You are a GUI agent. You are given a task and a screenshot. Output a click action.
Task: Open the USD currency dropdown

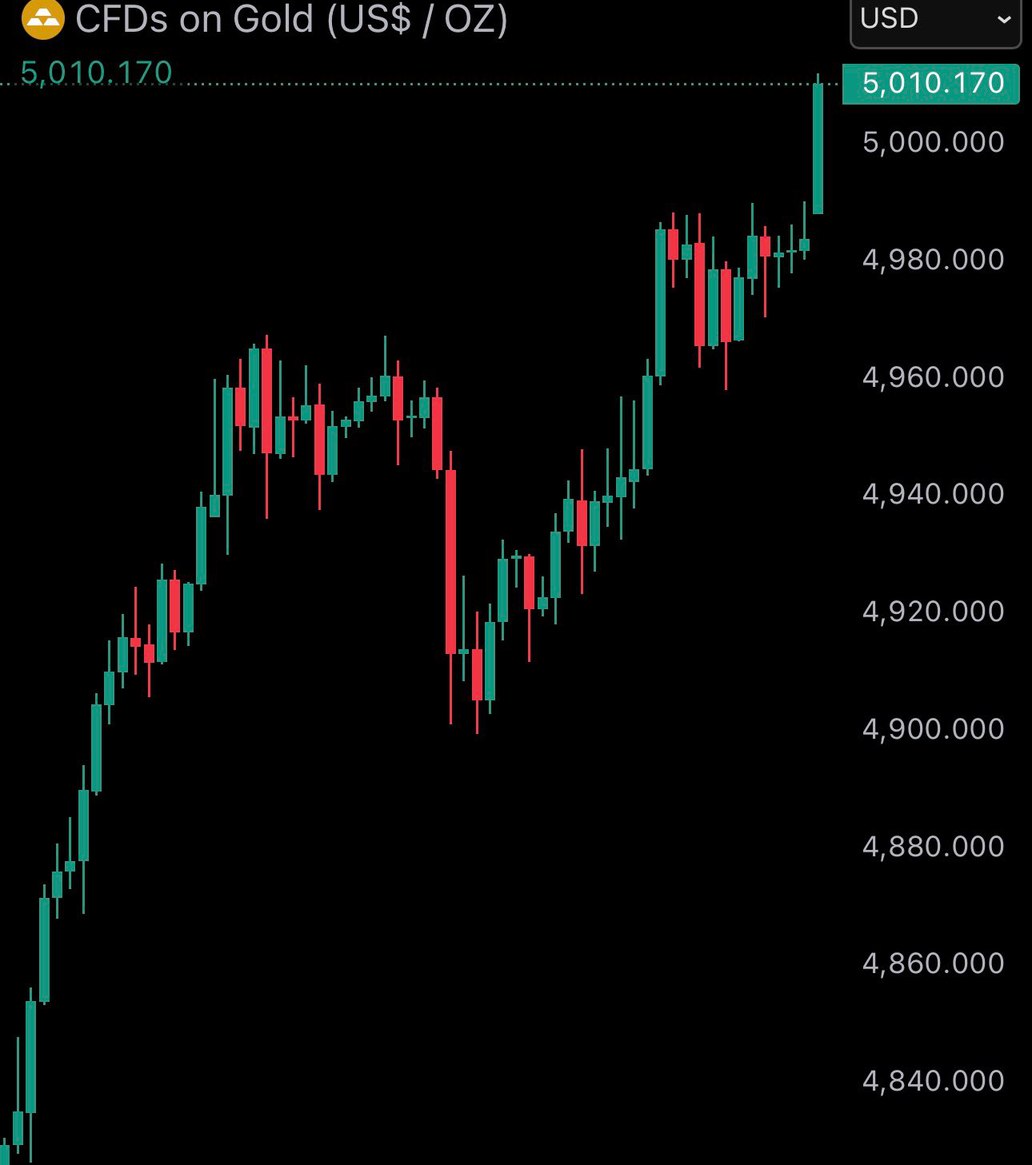click(x=937, y=19)
